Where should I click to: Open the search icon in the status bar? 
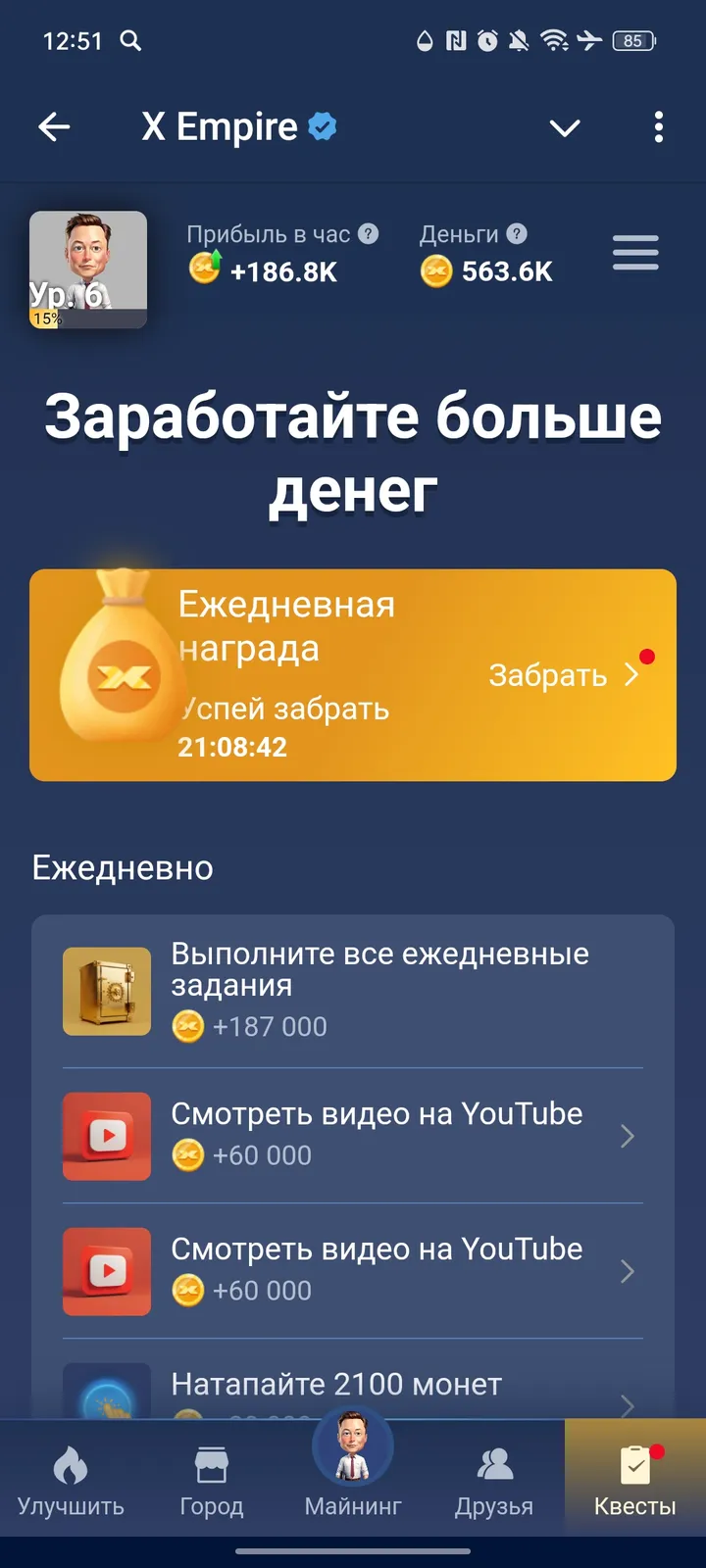[x=131, y=41]
